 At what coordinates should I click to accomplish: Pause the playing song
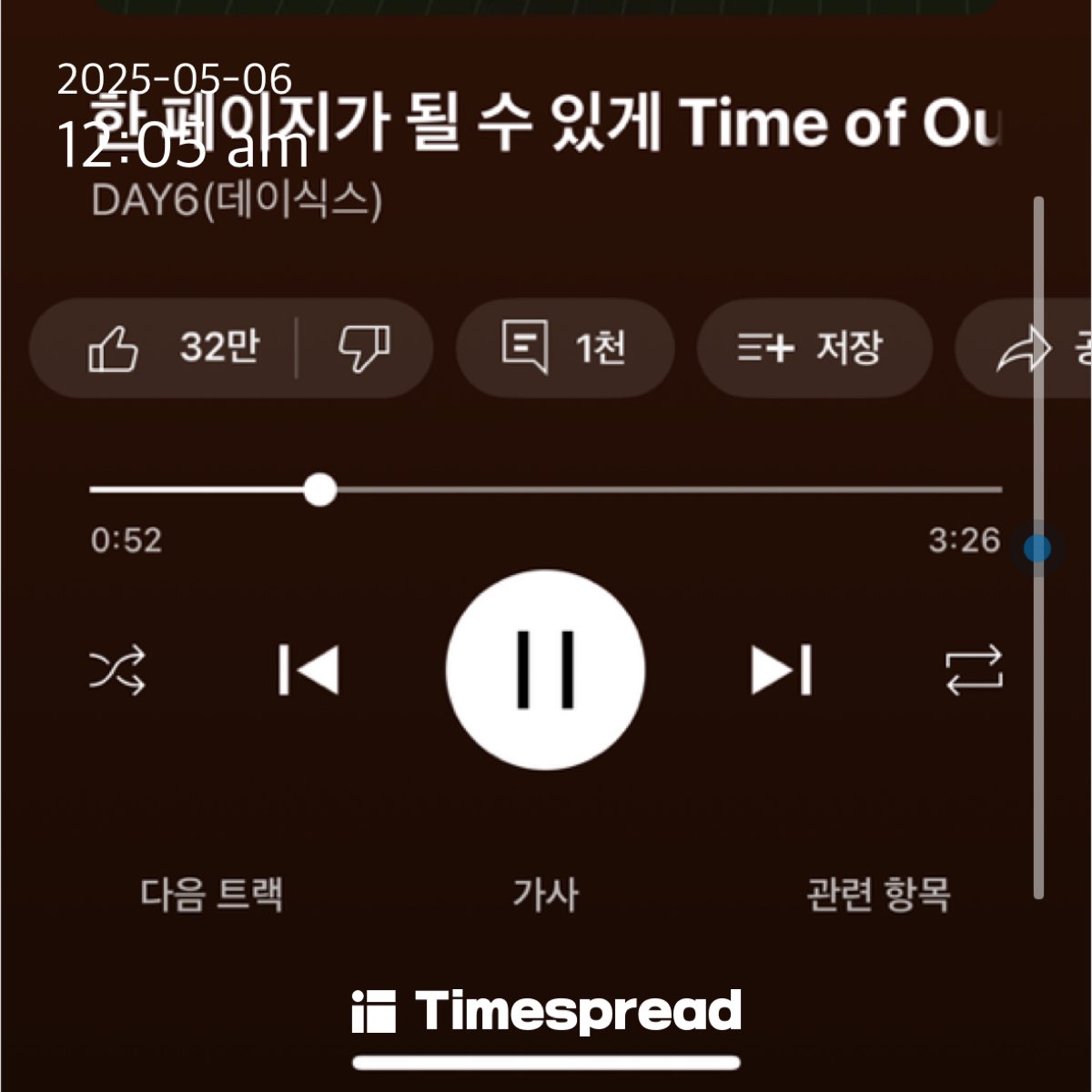pos(546,670)
